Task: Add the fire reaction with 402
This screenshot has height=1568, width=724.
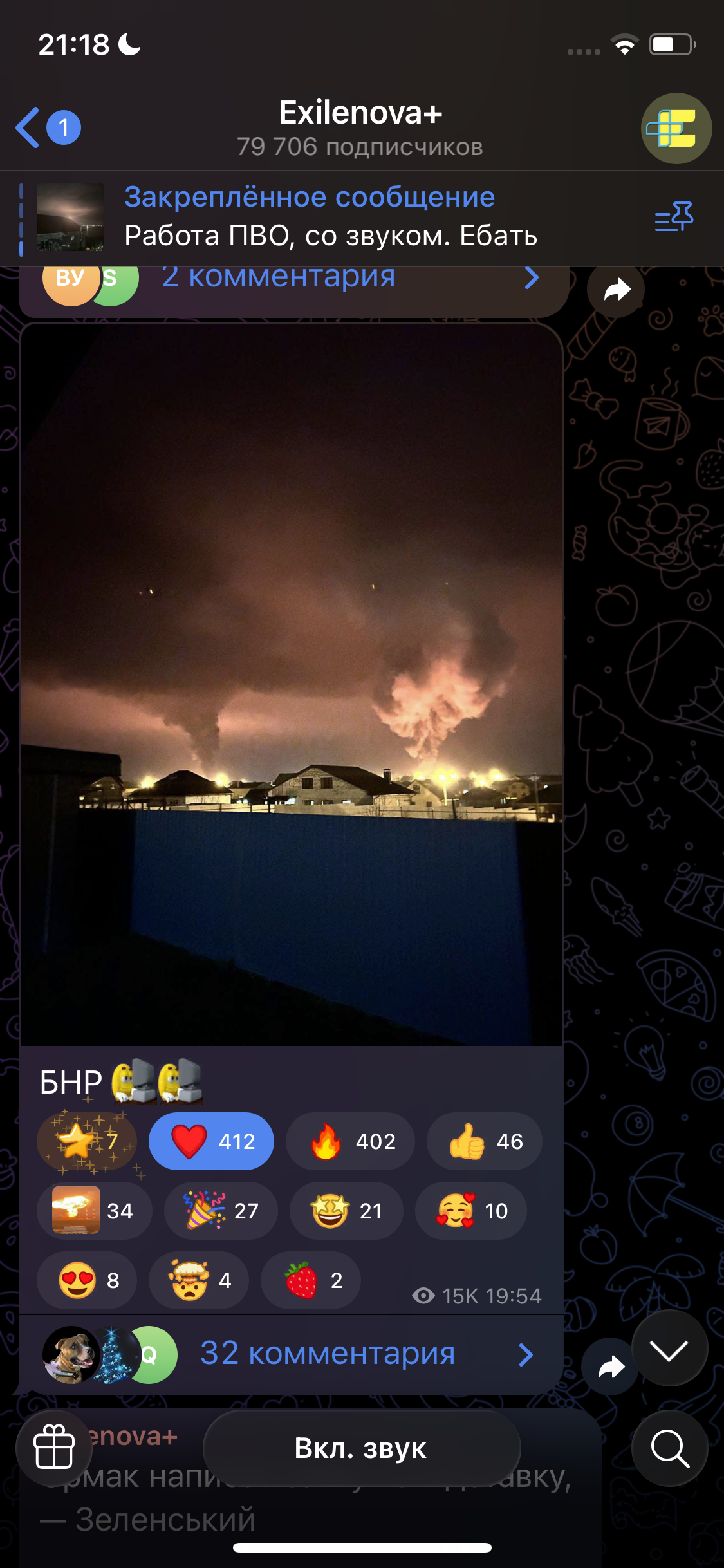Action: 350,1141
